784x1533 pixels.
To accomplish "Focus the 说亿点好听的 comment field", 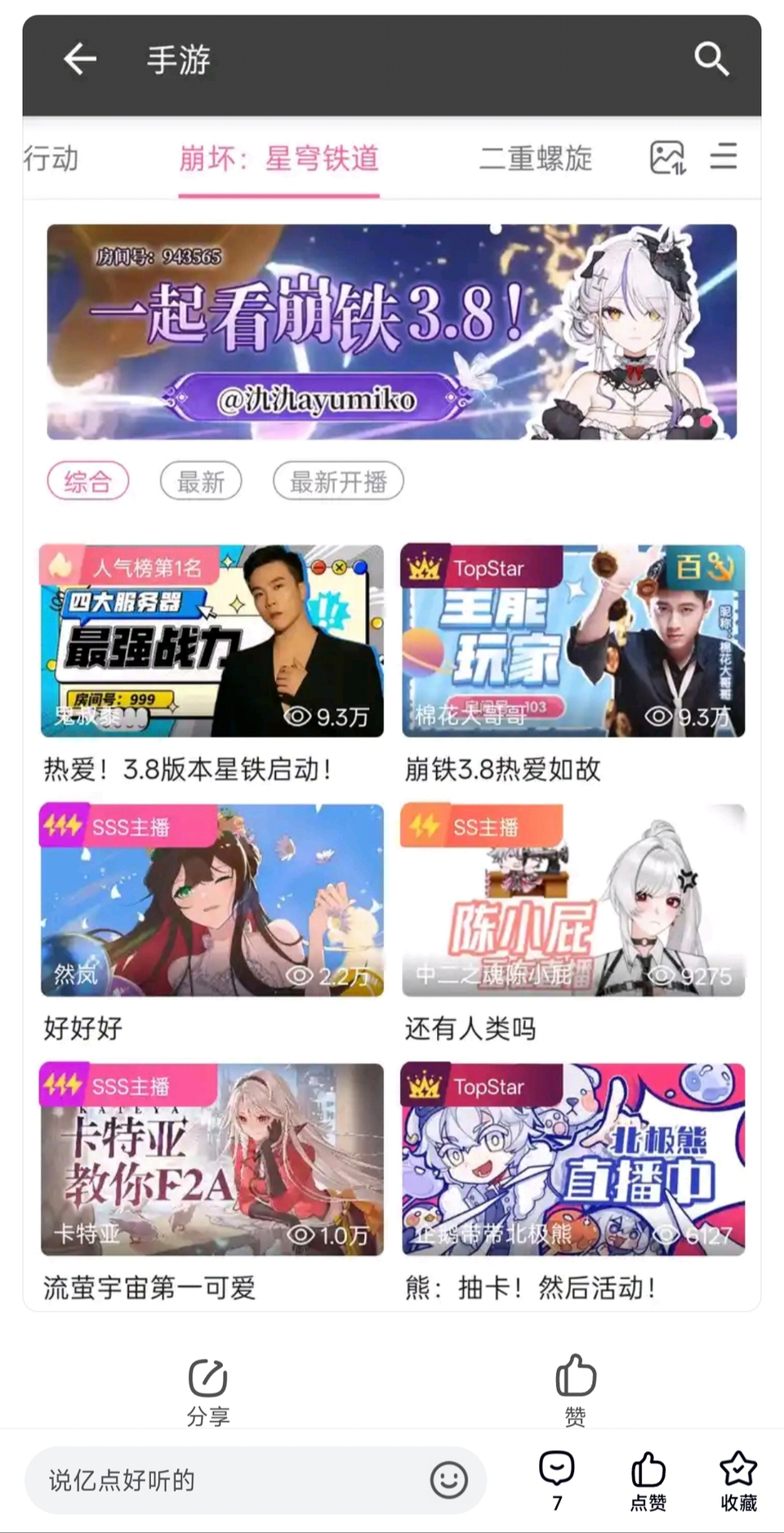I will pyautogui.click(x=229, y=1480).
